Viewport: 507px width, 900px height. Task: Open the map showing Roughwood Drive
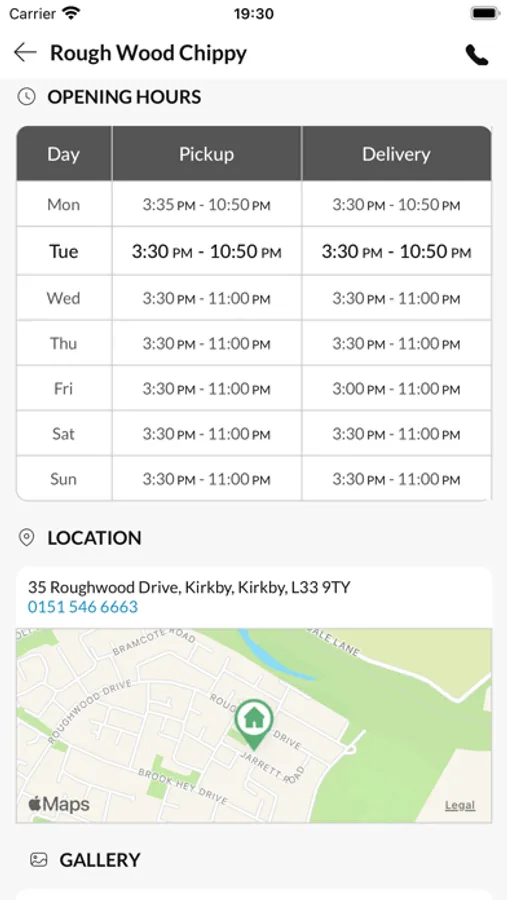[254, 726]
